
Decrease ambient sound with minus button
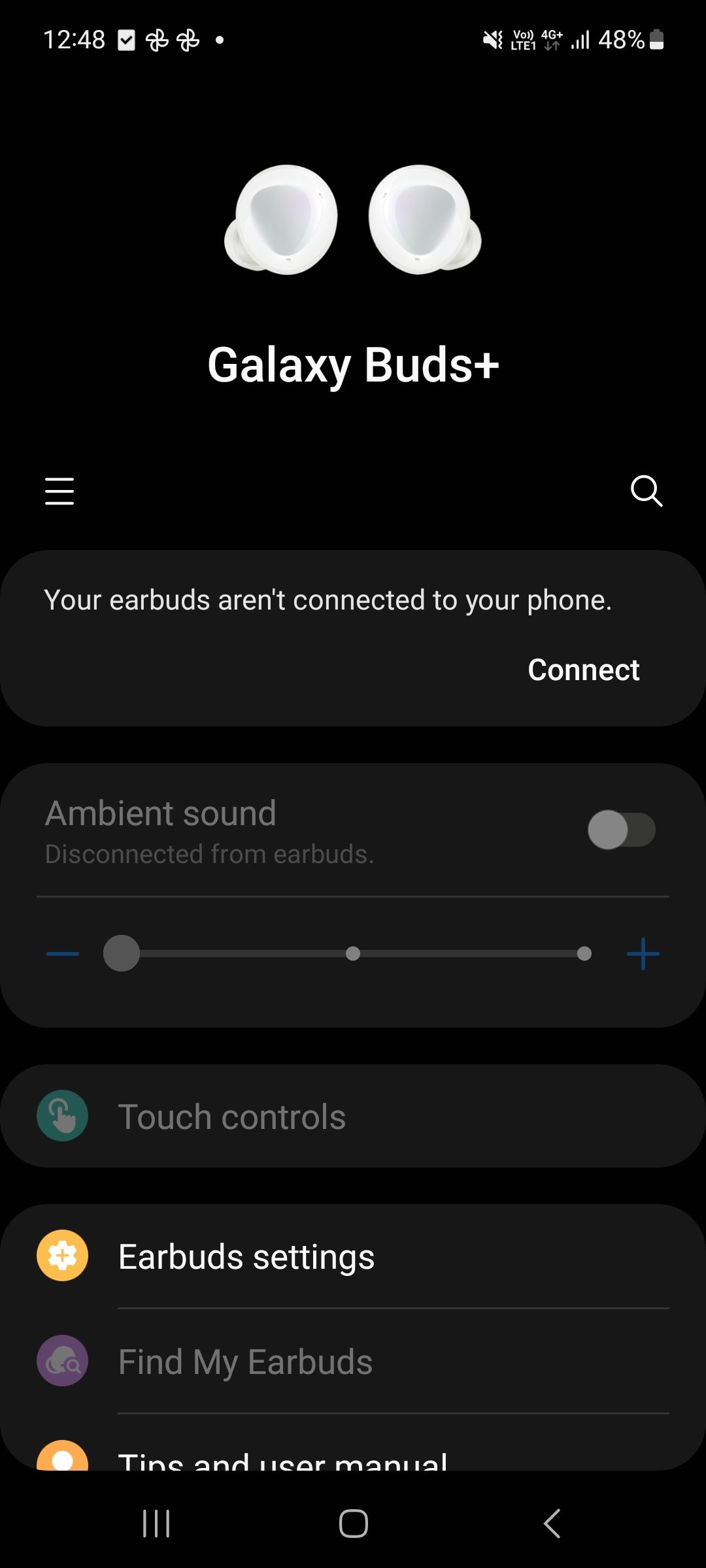[63, 954]
